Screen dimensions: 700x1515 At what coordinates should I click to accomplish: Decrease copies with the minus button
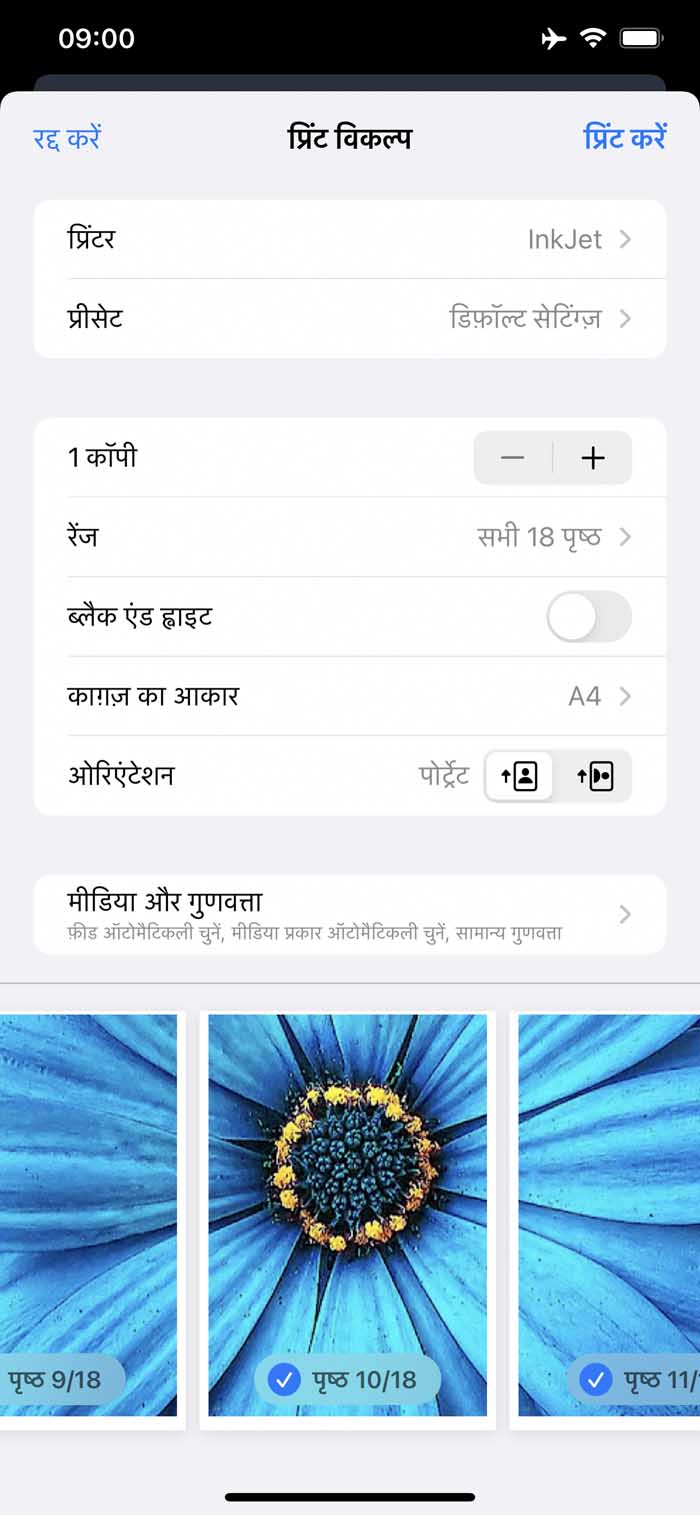[513, 458]
